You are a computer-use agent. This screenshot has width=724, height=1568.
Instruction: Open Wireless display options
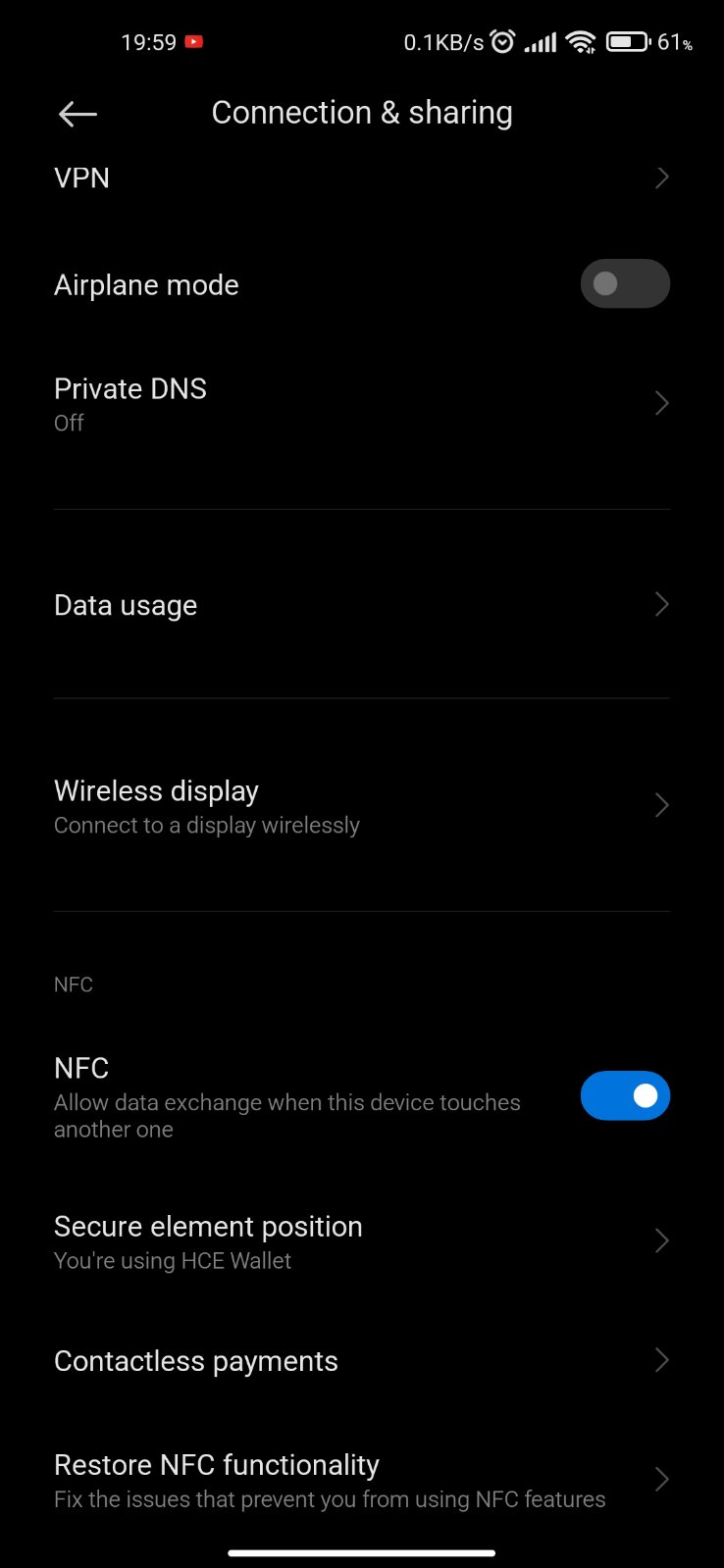362,806
